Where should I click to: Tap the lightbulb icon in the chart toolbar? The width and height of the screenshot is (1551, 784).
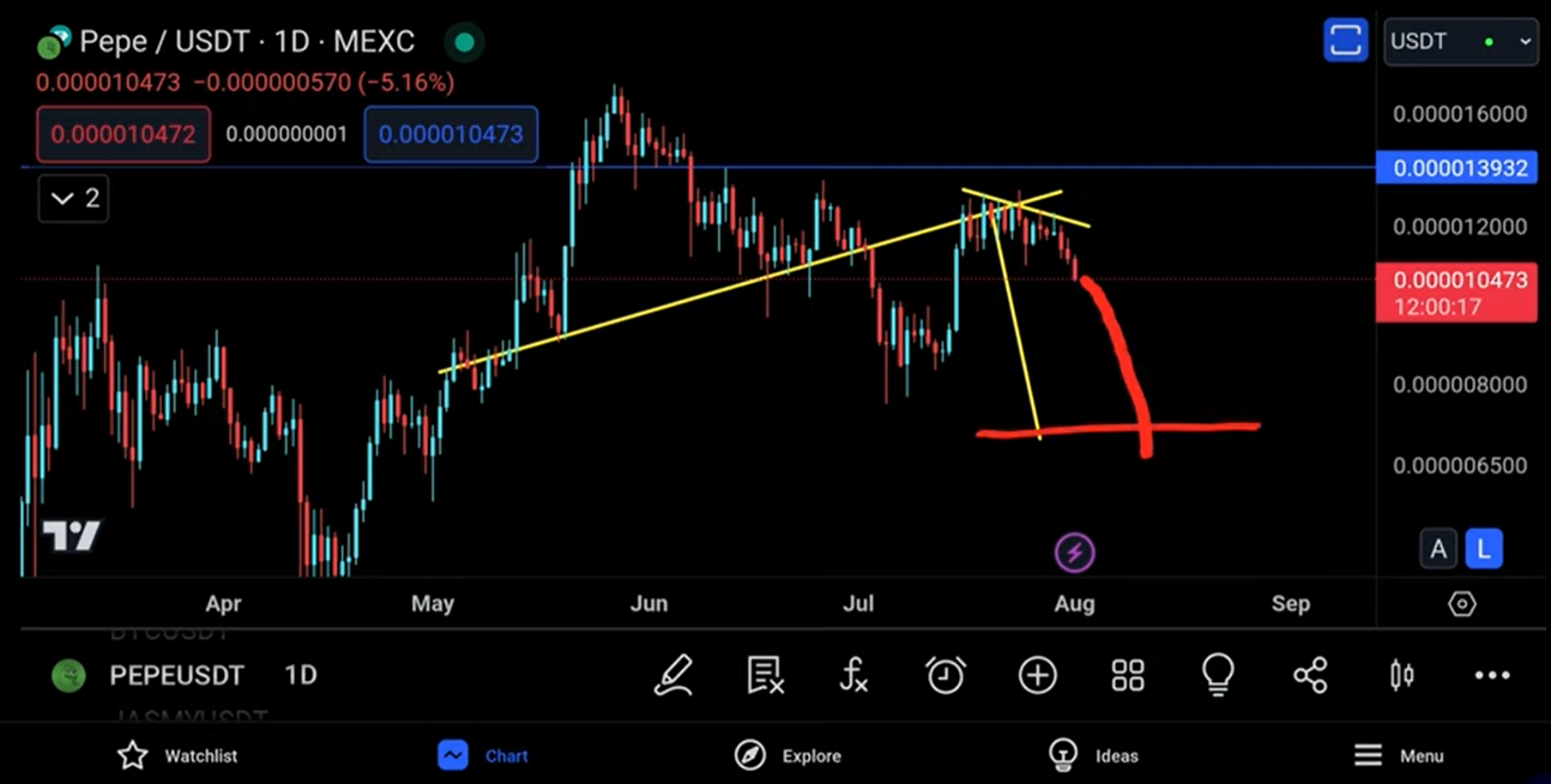[1218, 675]
